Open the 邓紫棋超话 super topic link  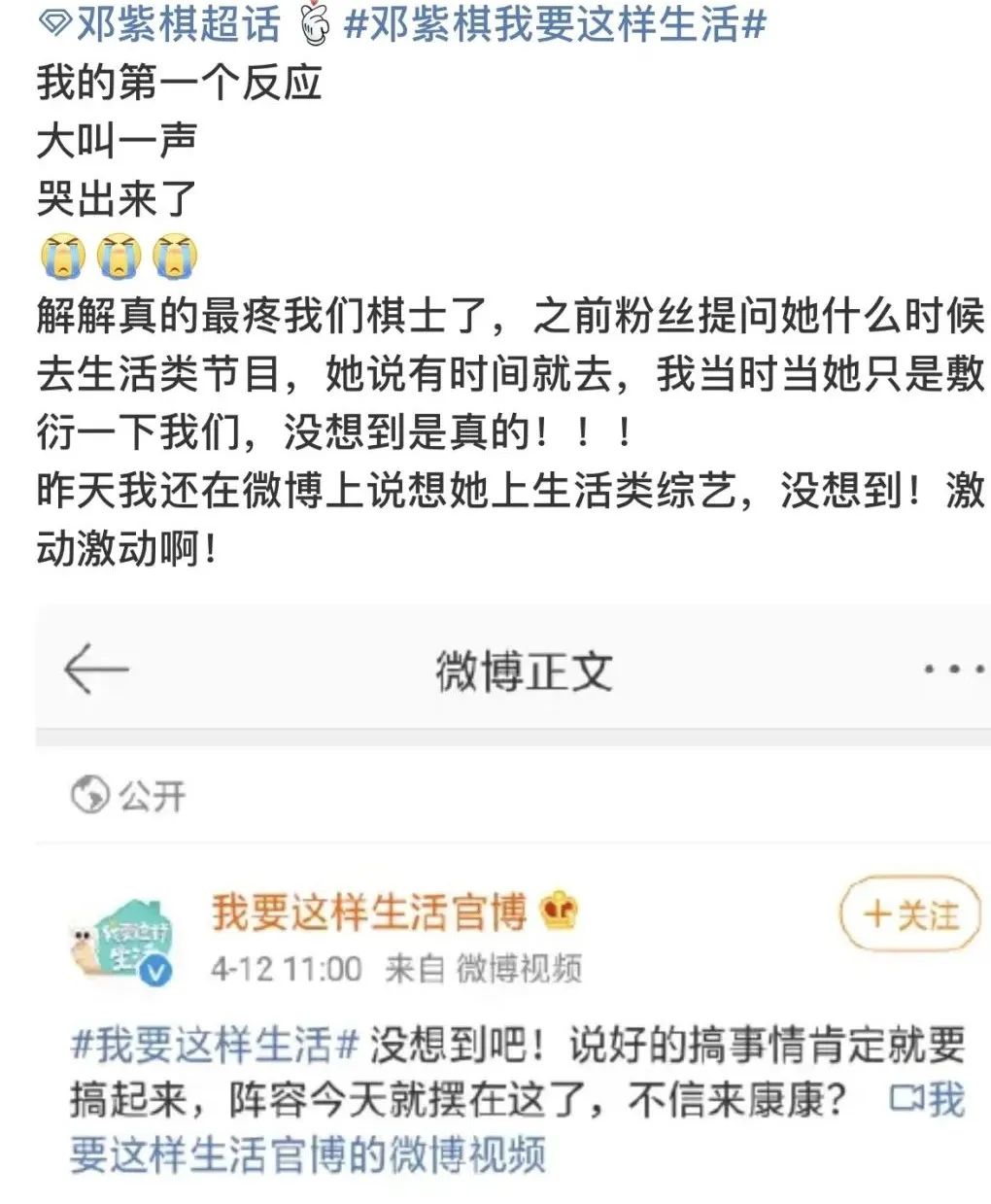[161, 24]
